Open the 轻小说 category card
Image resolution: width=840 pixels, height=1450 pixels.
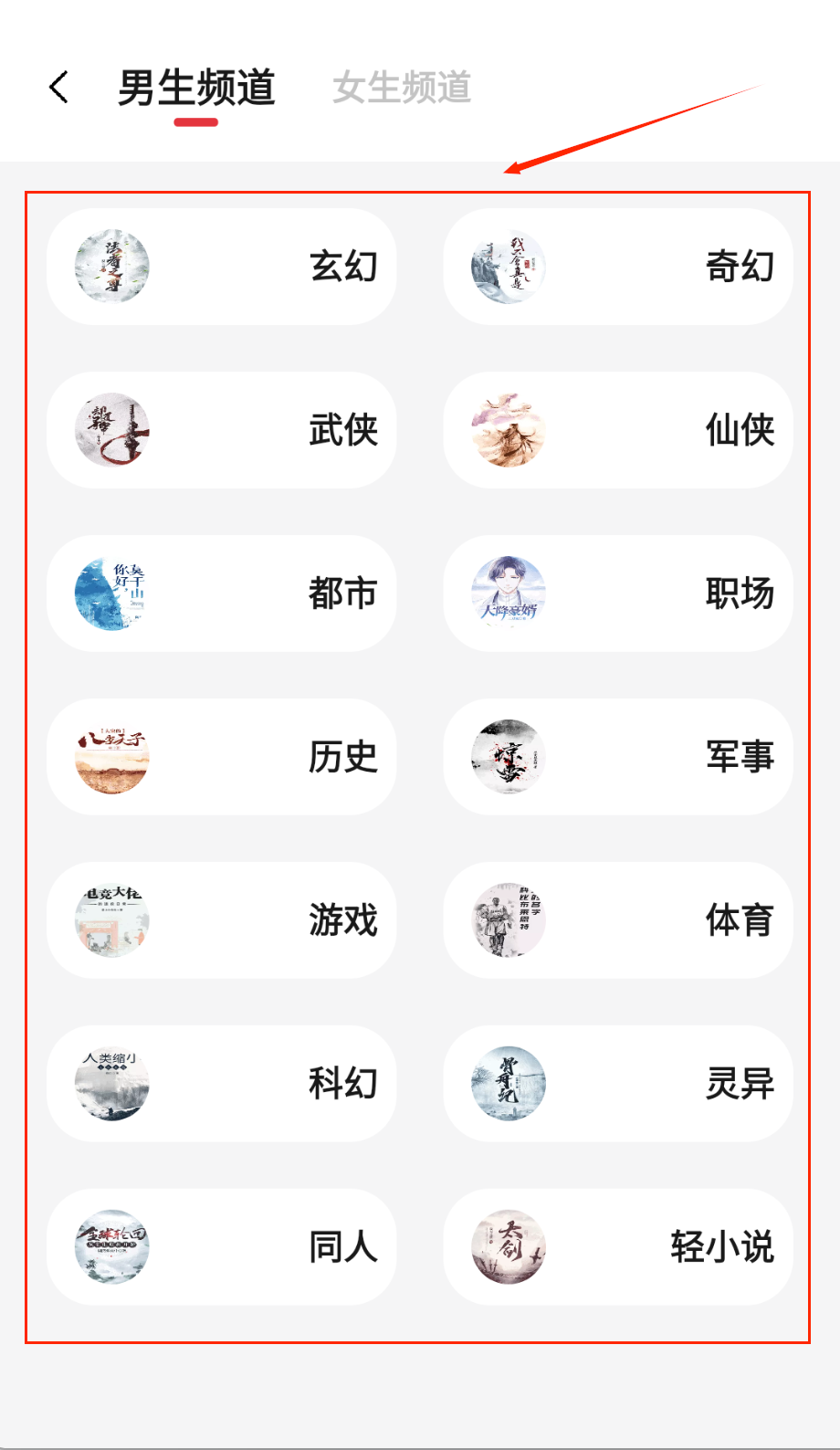pyautogui.click(x=618, y=1247)
